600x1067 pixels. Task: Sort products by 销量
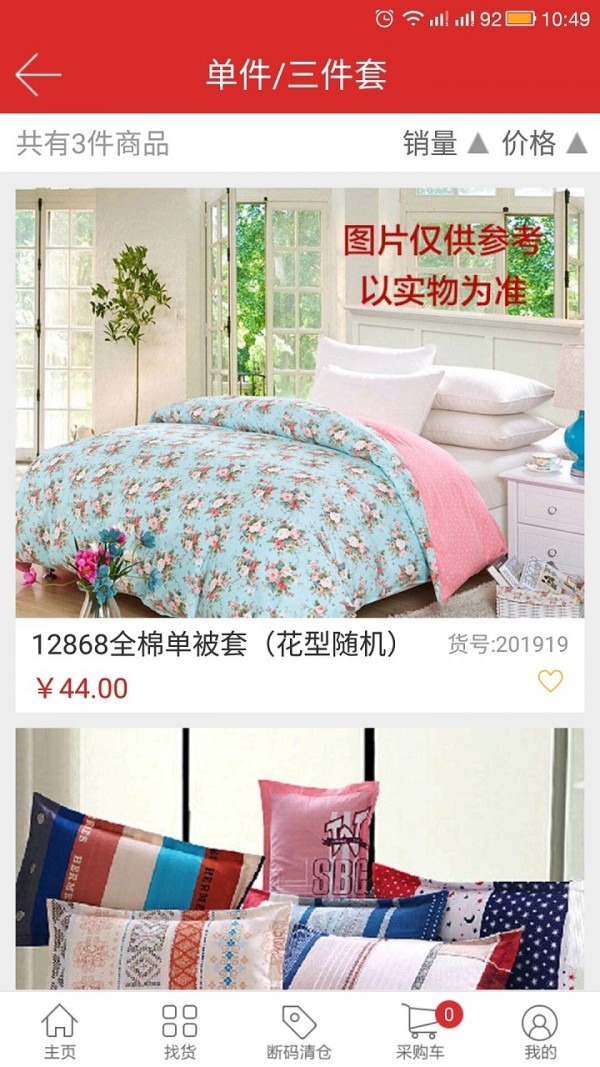pos(445,144)
